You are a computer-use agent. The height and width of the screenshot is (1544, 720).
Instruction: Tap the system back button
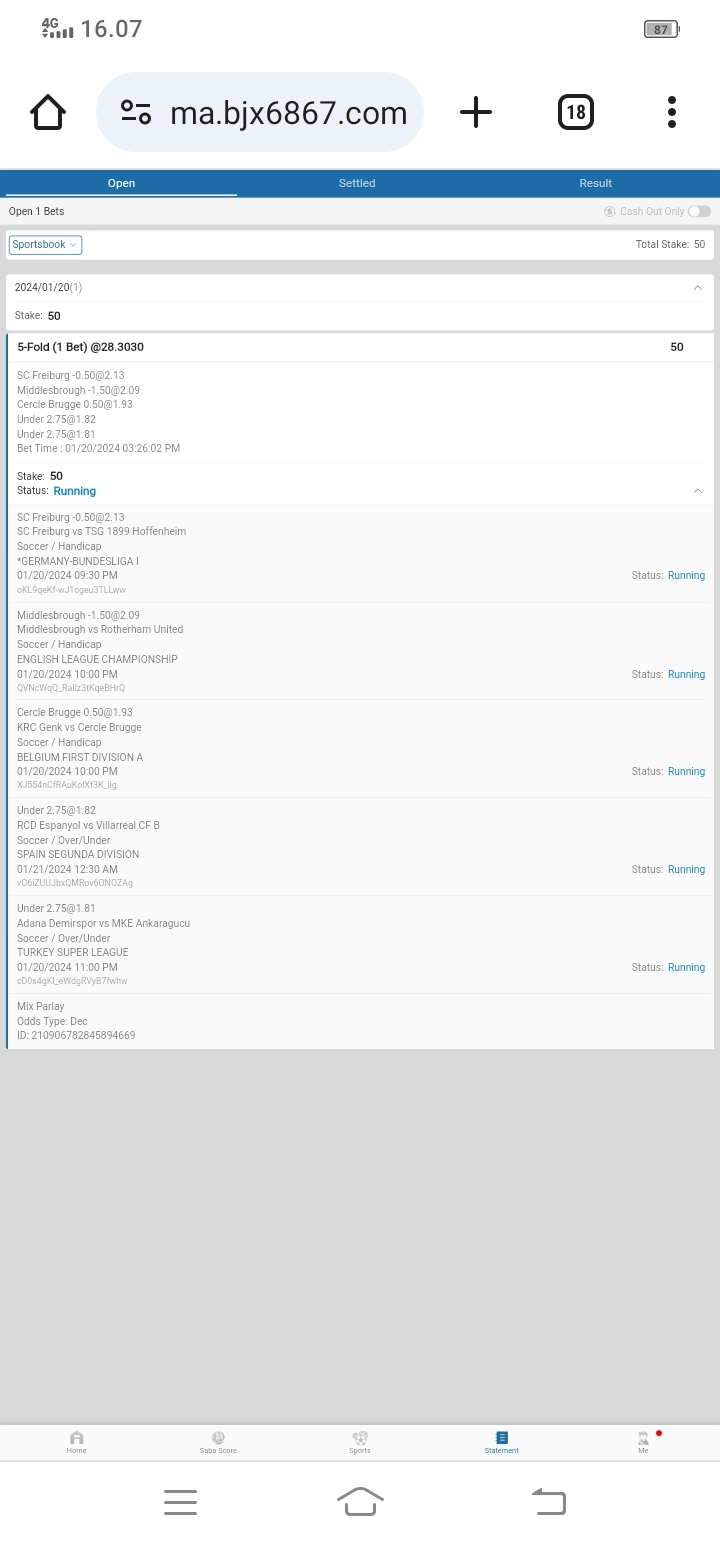(x=548, y=1501)
